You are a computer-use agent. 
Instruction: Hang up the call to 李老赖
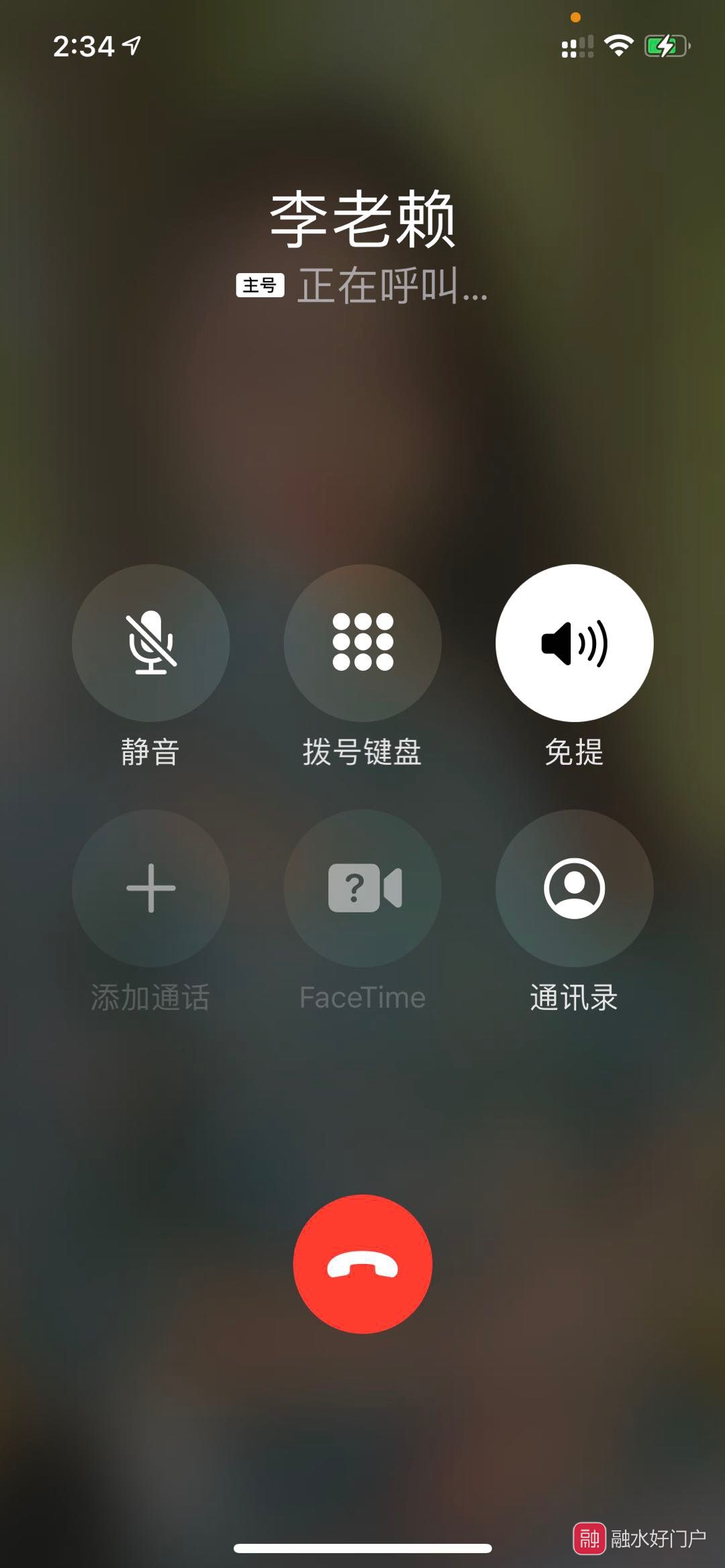(x=362, y=1264)
